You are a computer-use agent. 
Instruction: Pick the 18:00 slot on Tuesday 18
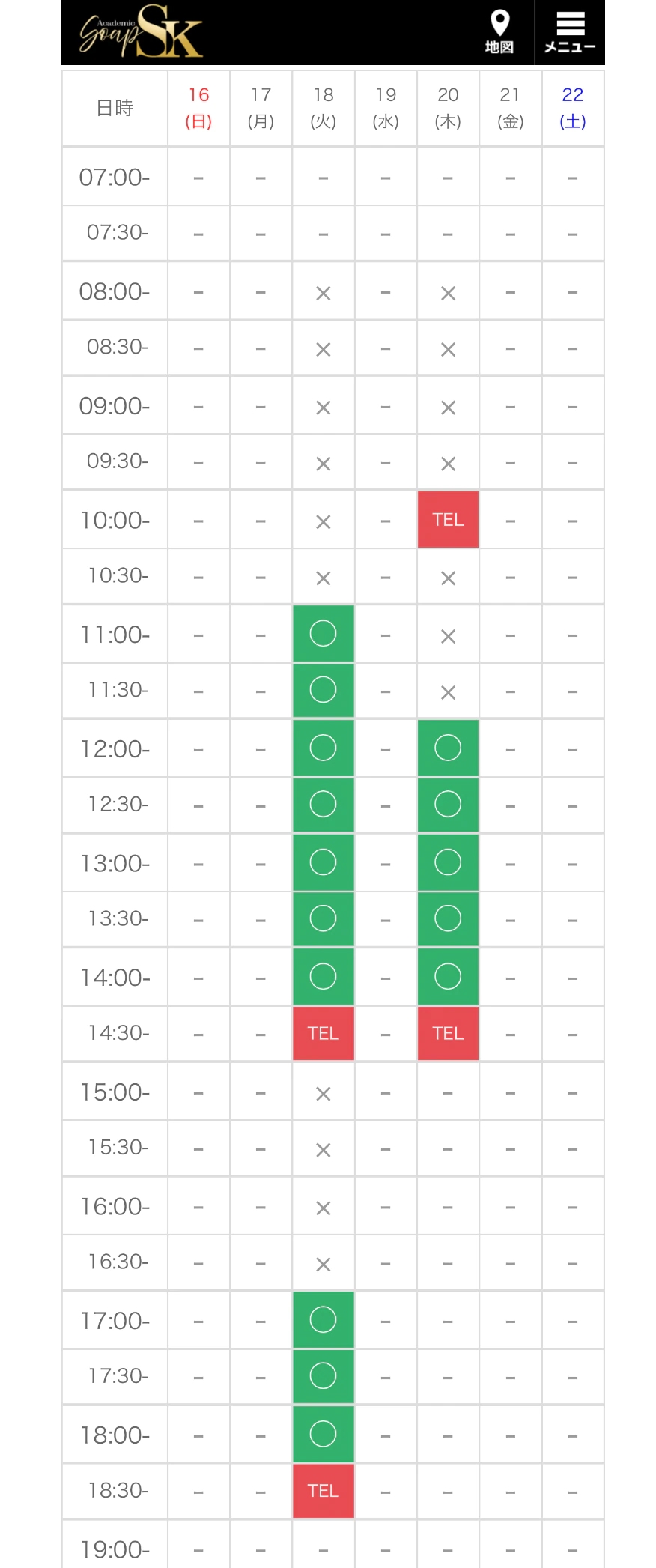323,1434
